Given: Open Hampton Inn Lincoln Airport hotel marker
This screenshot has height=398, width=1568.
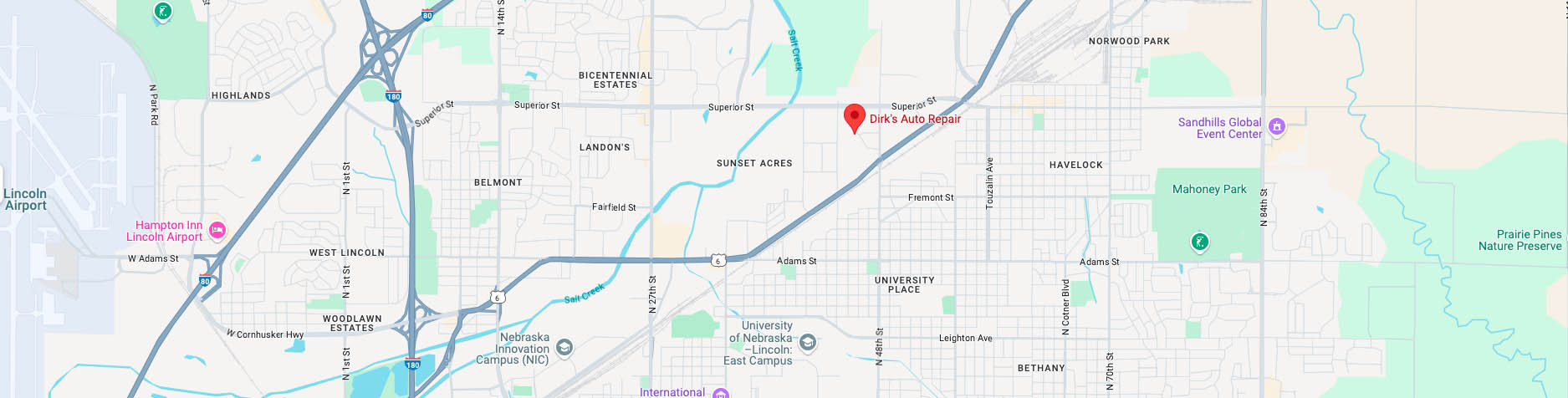Looking at the screenshot, I should pyautogui.click(x=217, y=230).
